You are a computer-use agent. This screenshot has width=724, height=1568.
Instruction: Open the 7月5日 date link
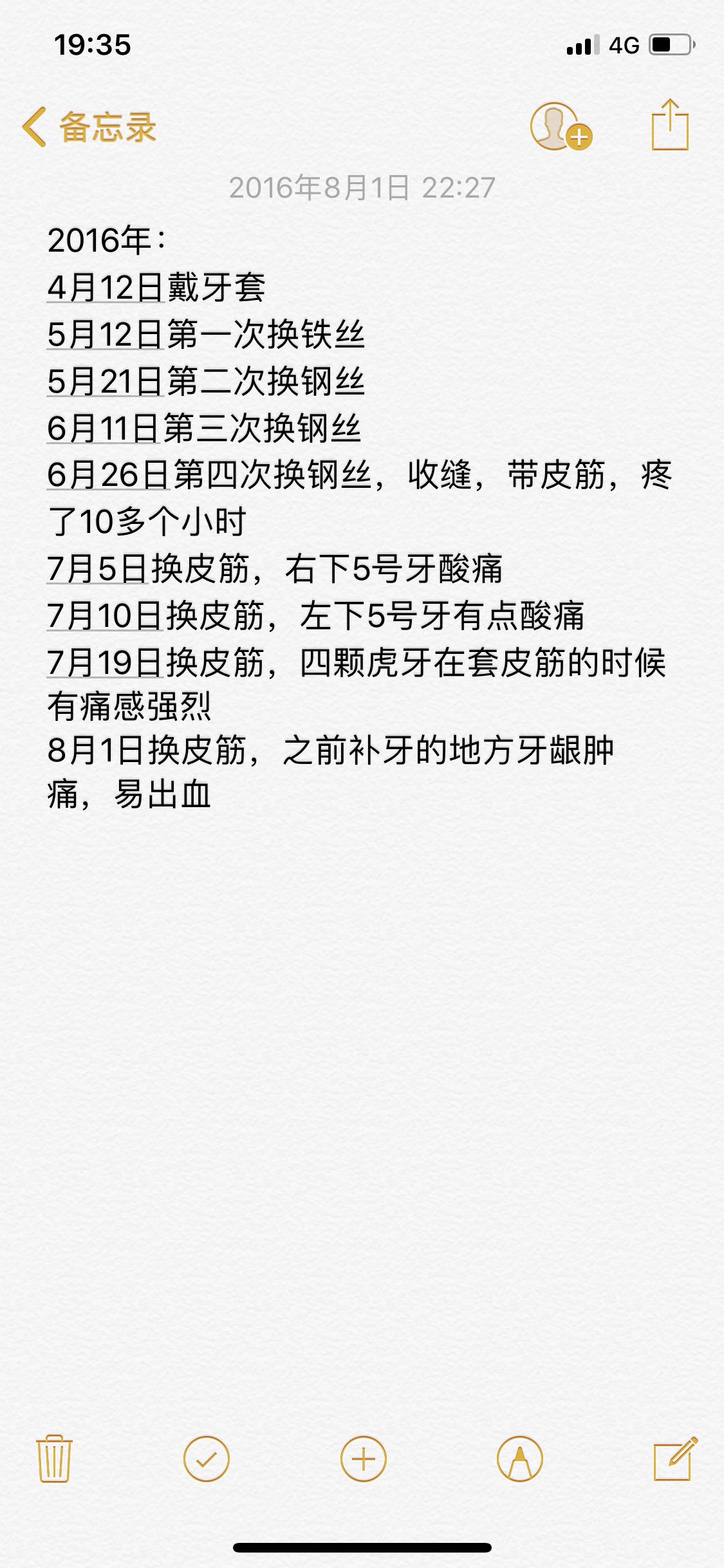click(98, 569)
